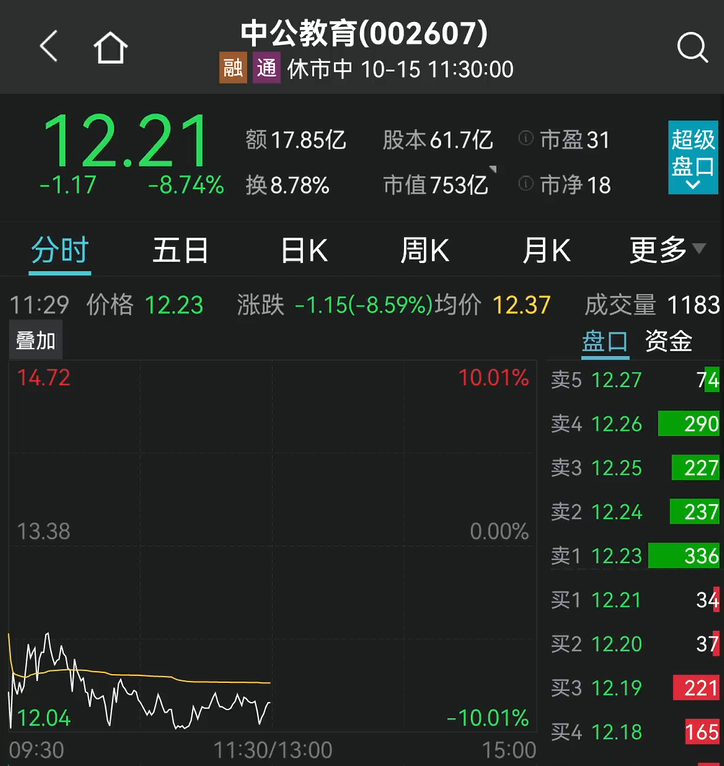The width and height of the screenshot is (724, 766).
Task: Select the 盘口 order book tab
Action: pyautogui.click(x=605, y=341)
